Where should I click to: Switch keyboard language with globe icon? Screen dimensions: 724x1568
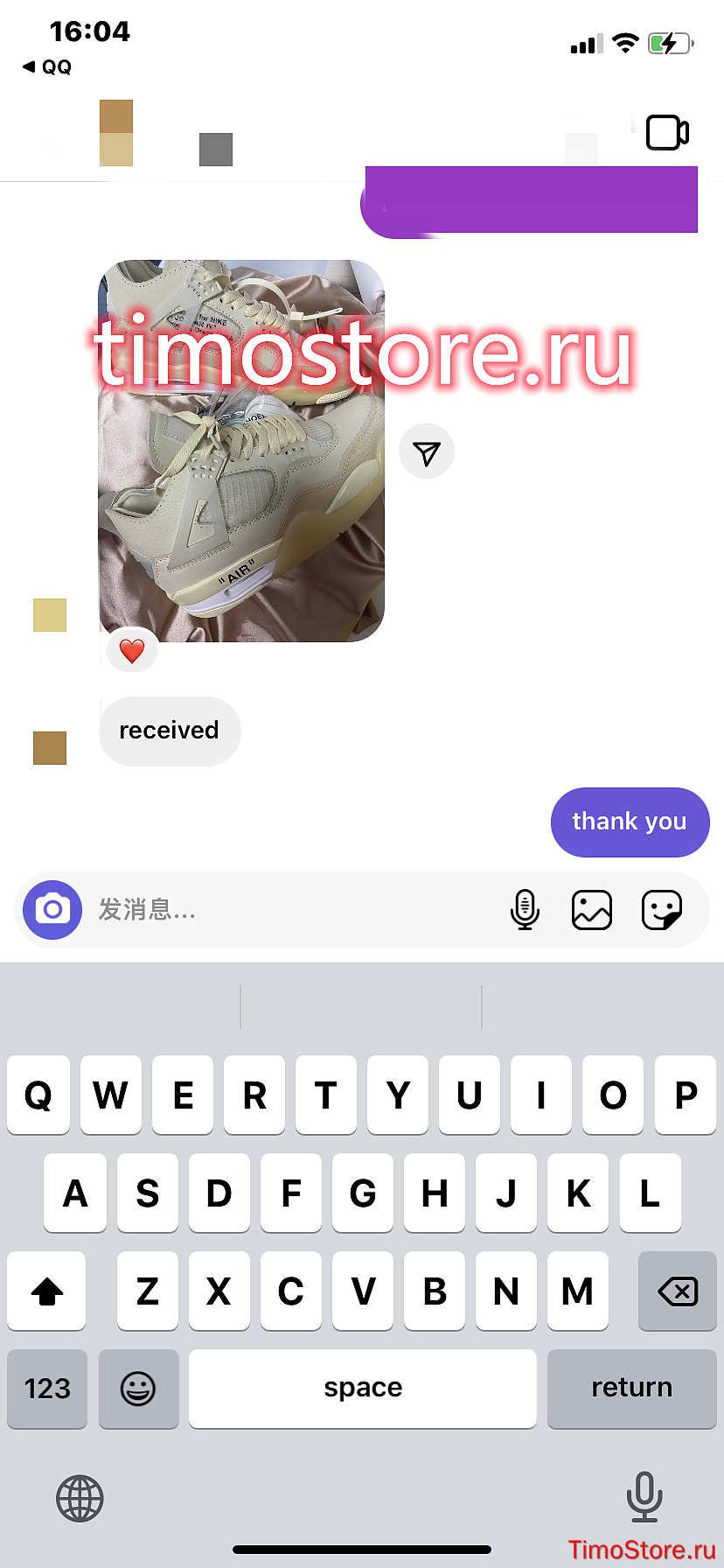(x=80, y=1499)
